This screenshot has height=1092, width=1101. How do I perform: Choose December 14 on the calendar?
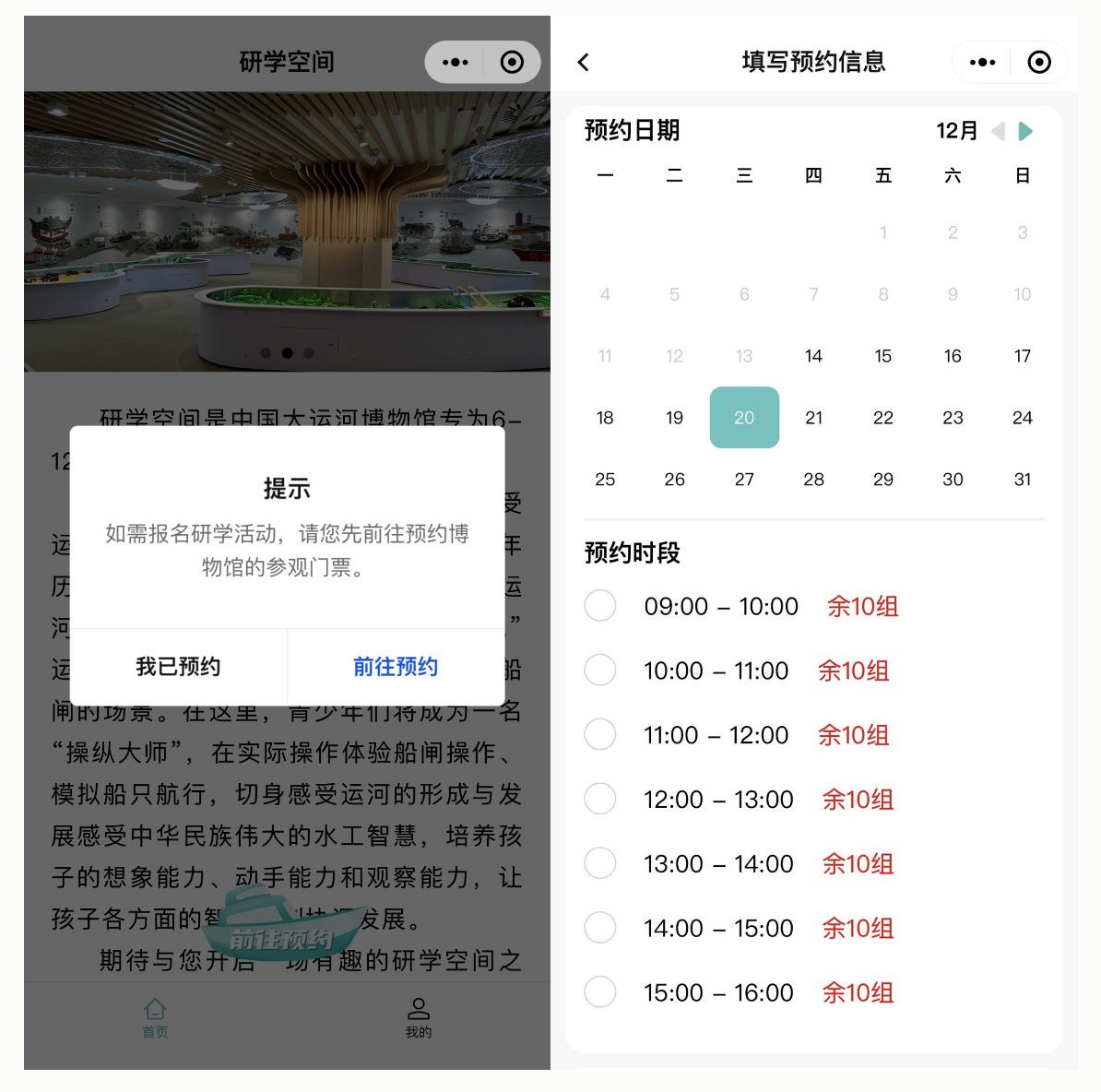click(x=813, y=356)
